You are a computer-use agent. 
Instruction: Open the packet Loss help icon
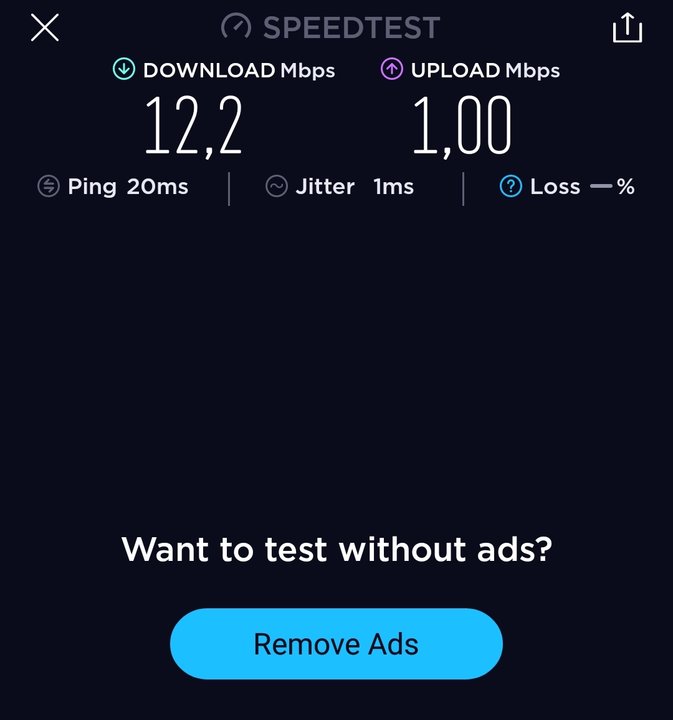point(510,187)
